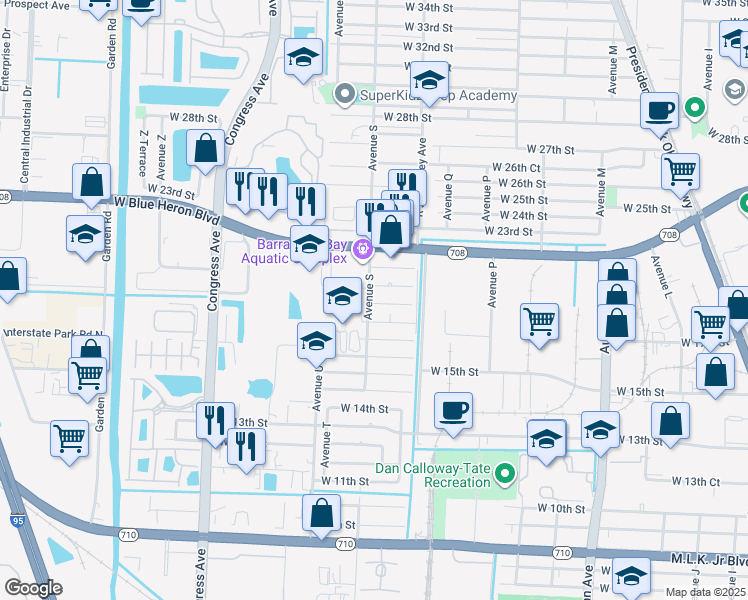748x600 pixels.
Task: Open the coffee shop marker near W 14th St
Action: 454,410
